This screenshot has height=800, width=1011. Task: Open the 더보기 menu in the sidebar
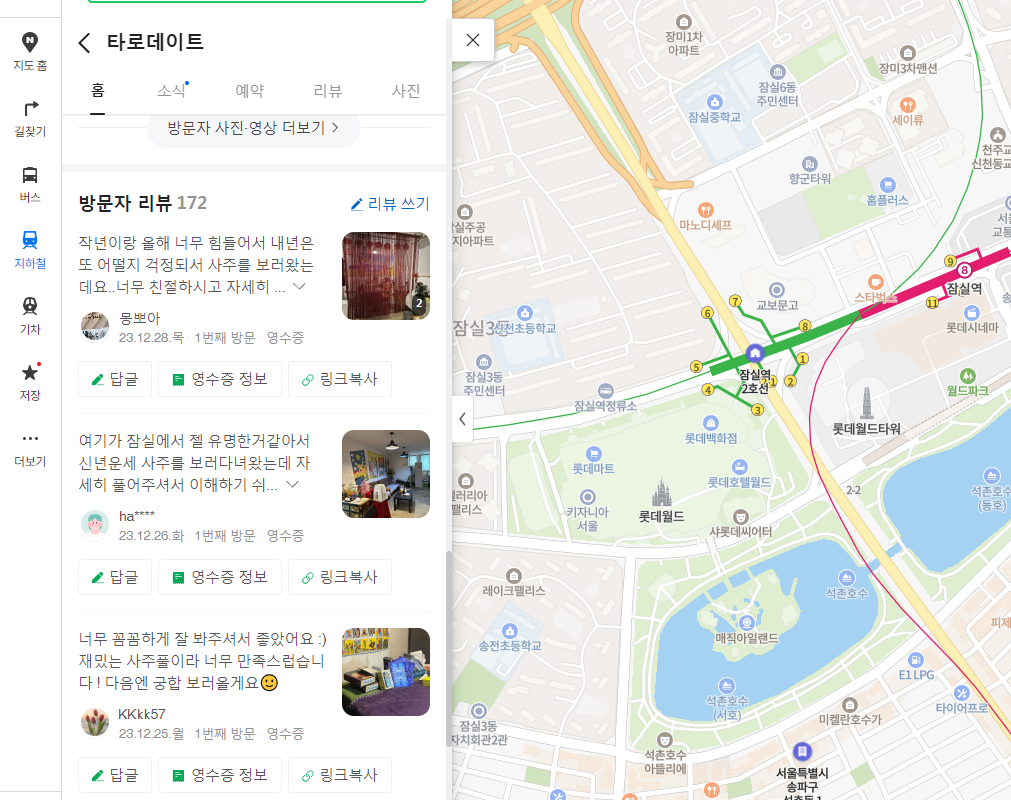[x=30, y=448]
